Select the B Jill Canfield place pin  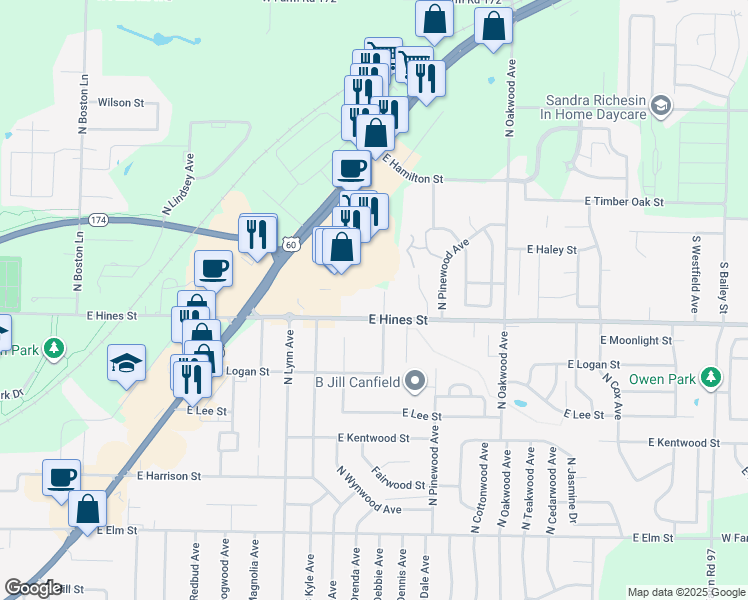point(416,382)
